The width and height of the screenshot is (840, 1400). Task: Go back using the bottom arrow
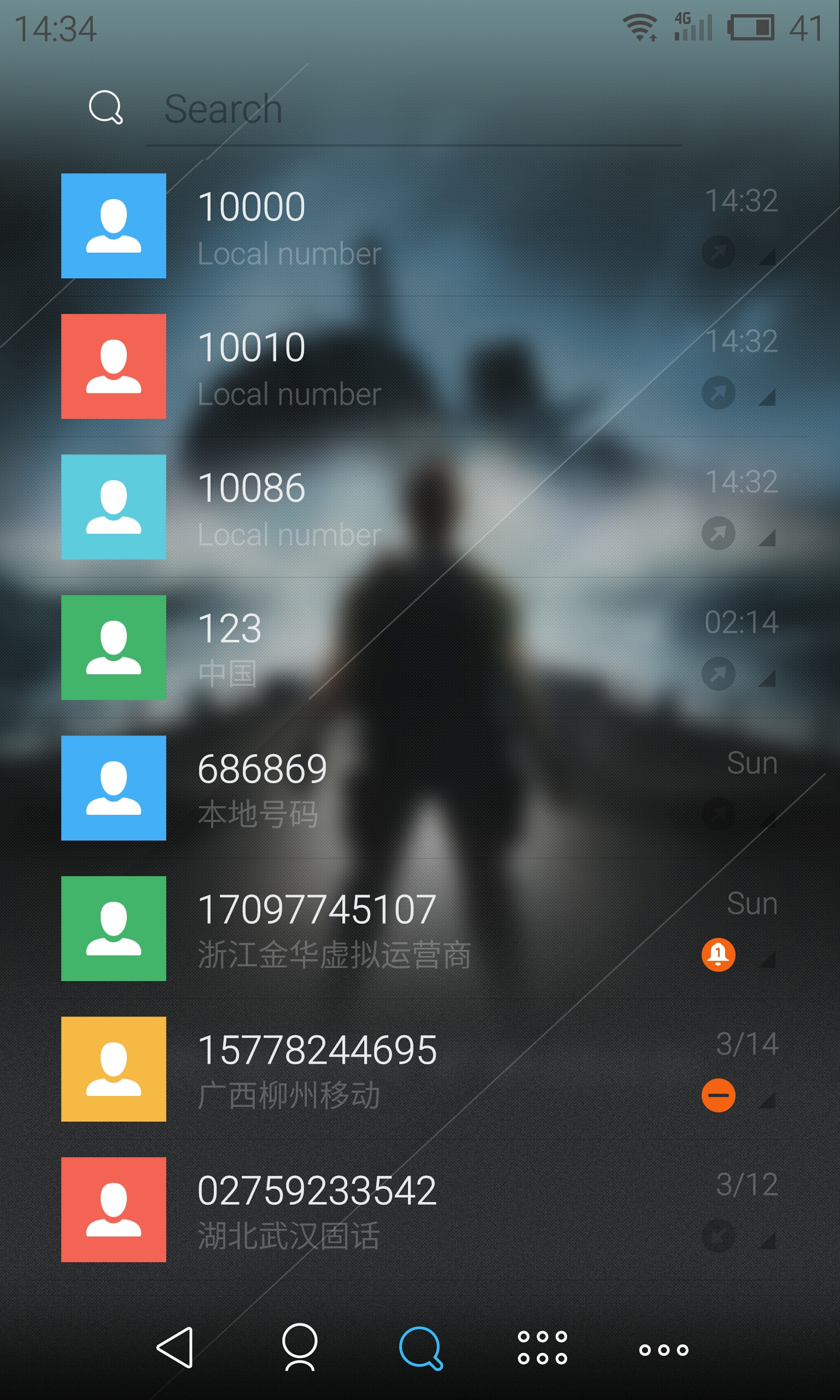coord(176,1347)
